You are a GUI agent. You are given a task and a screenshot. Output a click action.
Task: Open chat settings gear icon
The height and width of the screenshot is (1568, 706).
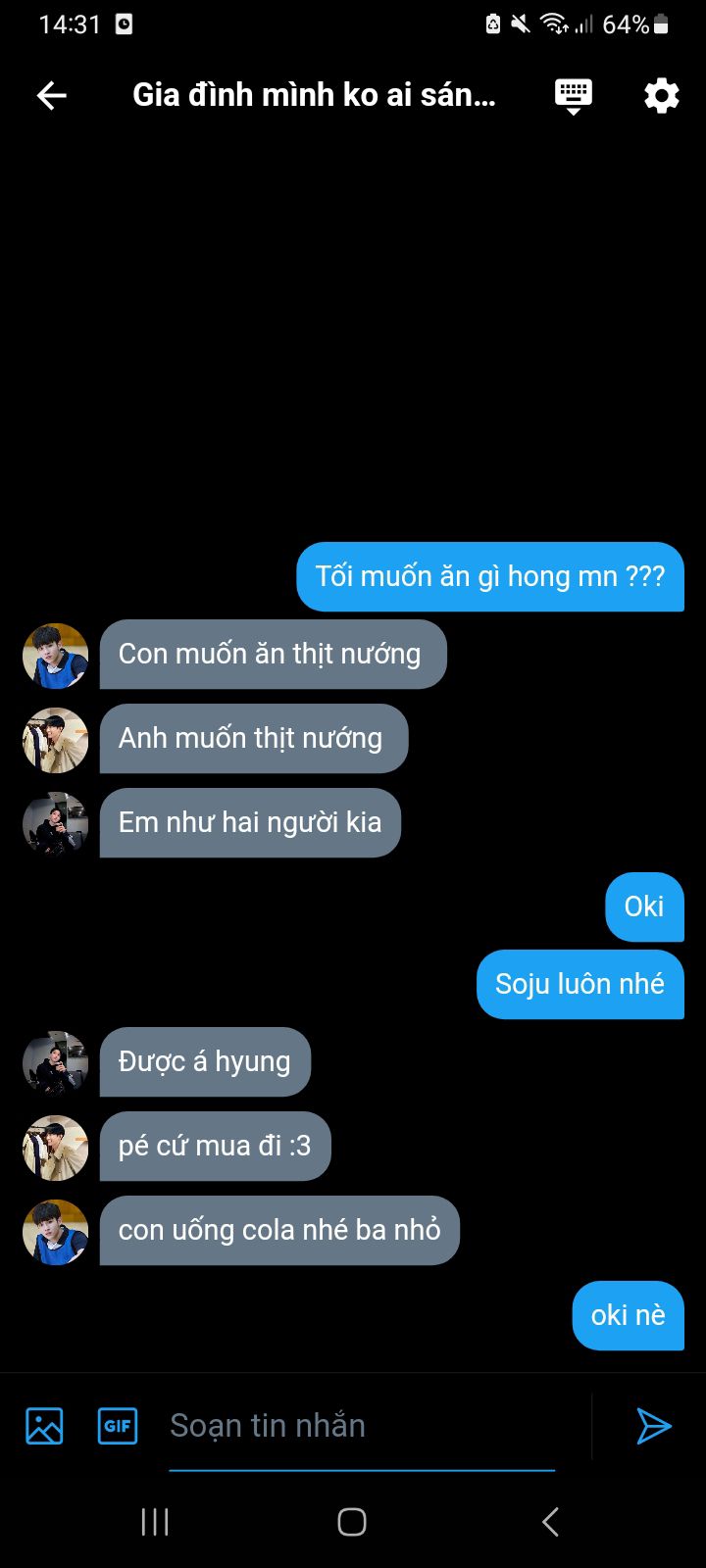click(x=662, y=95)
